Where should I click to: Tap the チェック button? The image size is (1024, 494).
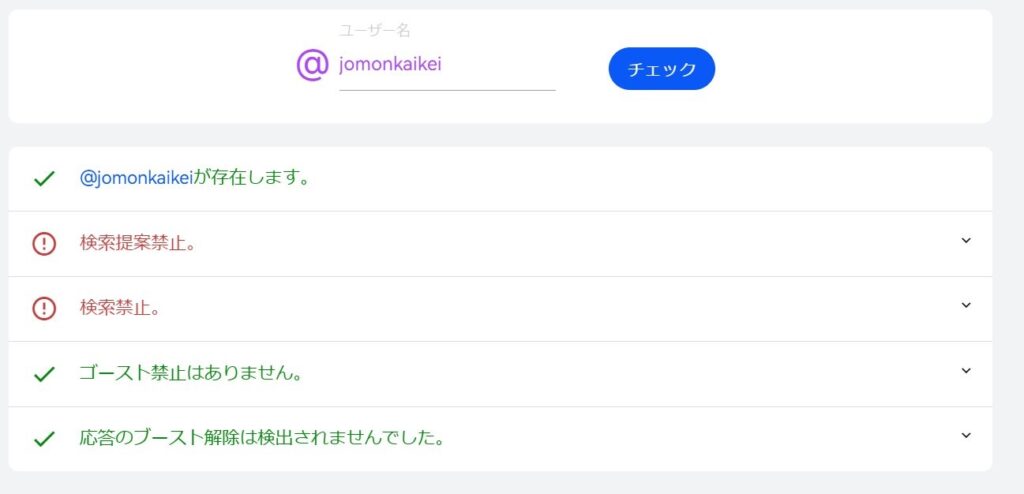point(661,69)
